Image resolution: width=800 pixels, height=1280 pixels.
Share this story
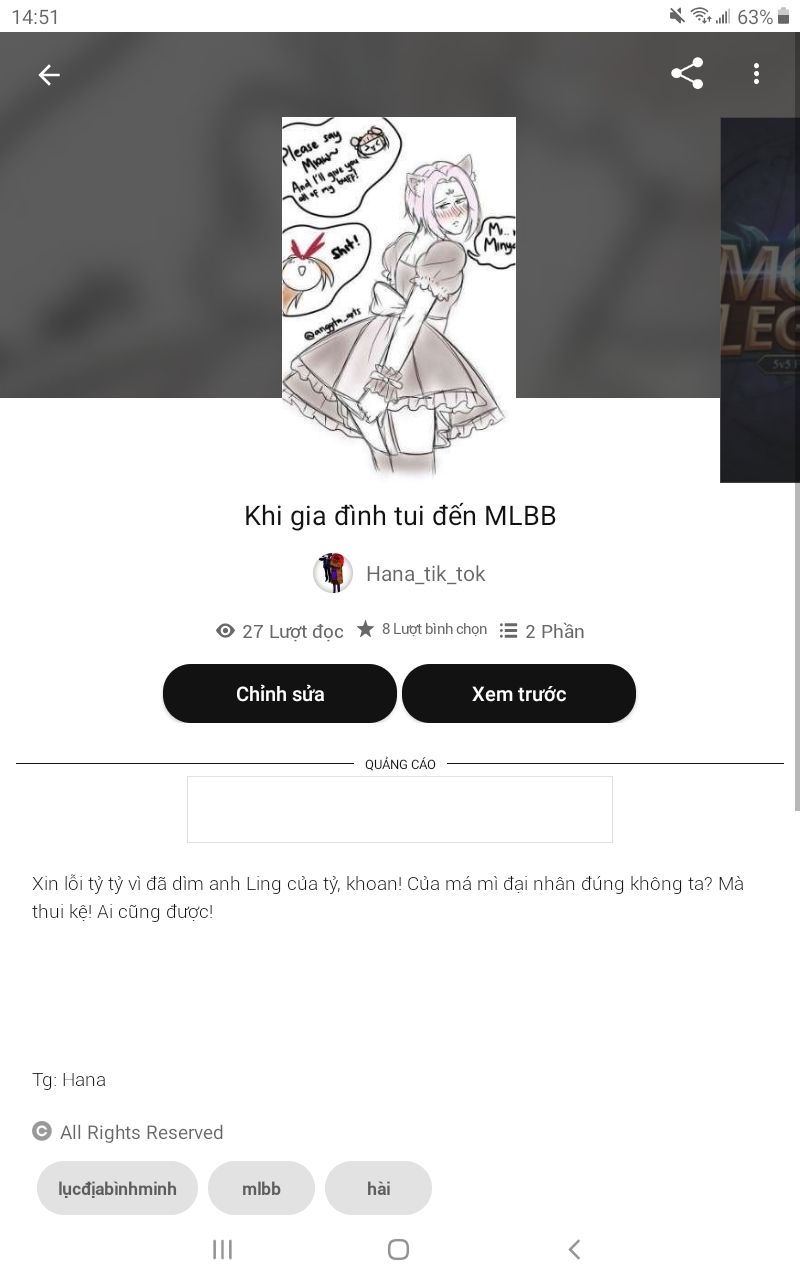[687, 74]
